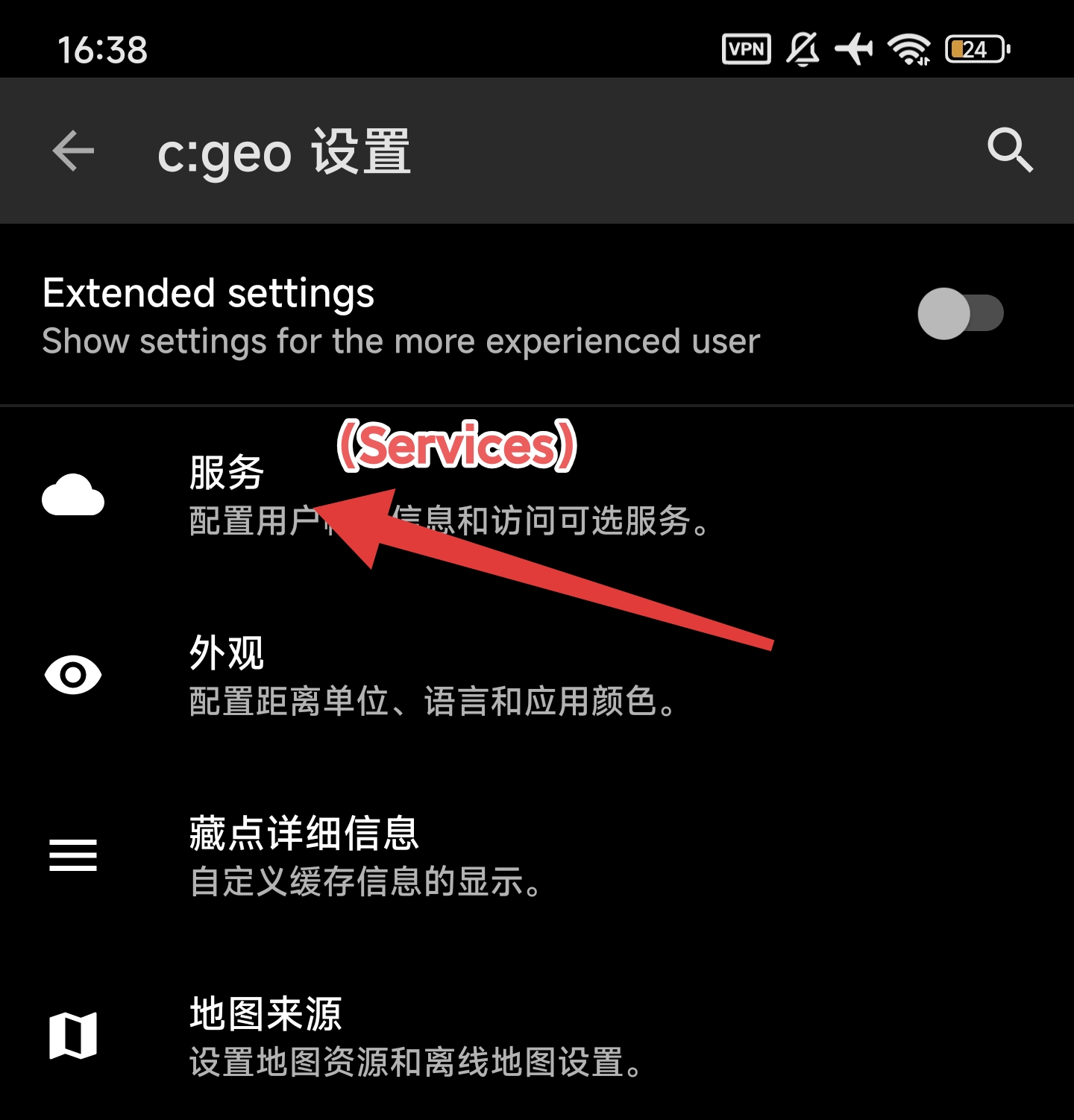Image resolution: width=1074 pixels, height=1120 pixels.
Task: Enable the Extended settings switch
Action: point(960,314)
